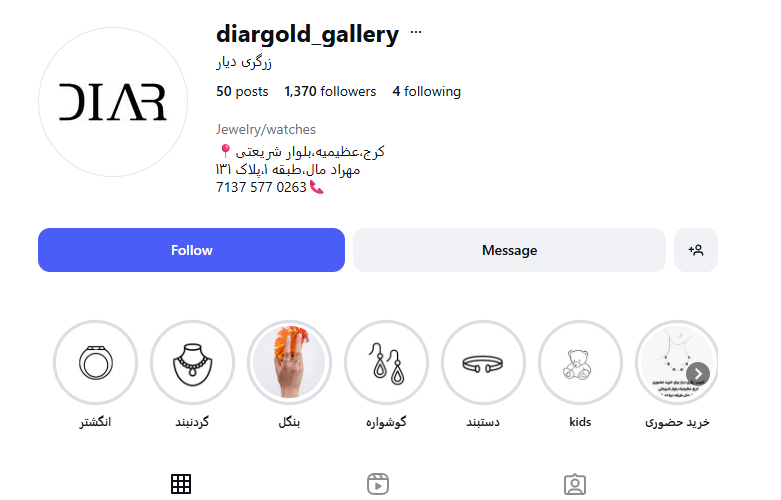781x500 pixels.
Task: Open the گردنبند necklace highlight
Action: [192, 362]
